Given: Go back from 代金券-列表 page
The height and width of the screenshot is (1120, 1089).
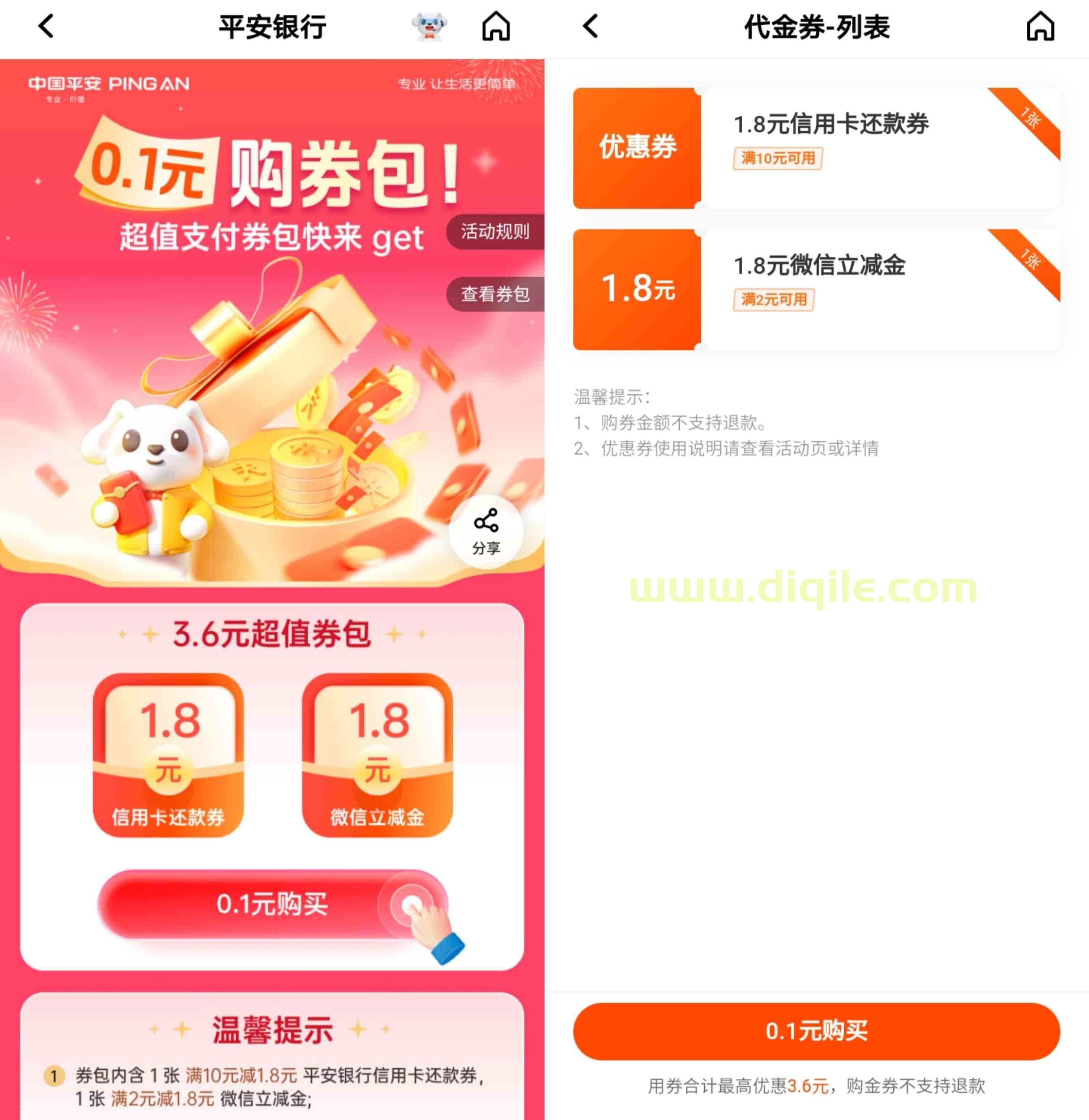Looking at the screenshot, I should (591, 26).
